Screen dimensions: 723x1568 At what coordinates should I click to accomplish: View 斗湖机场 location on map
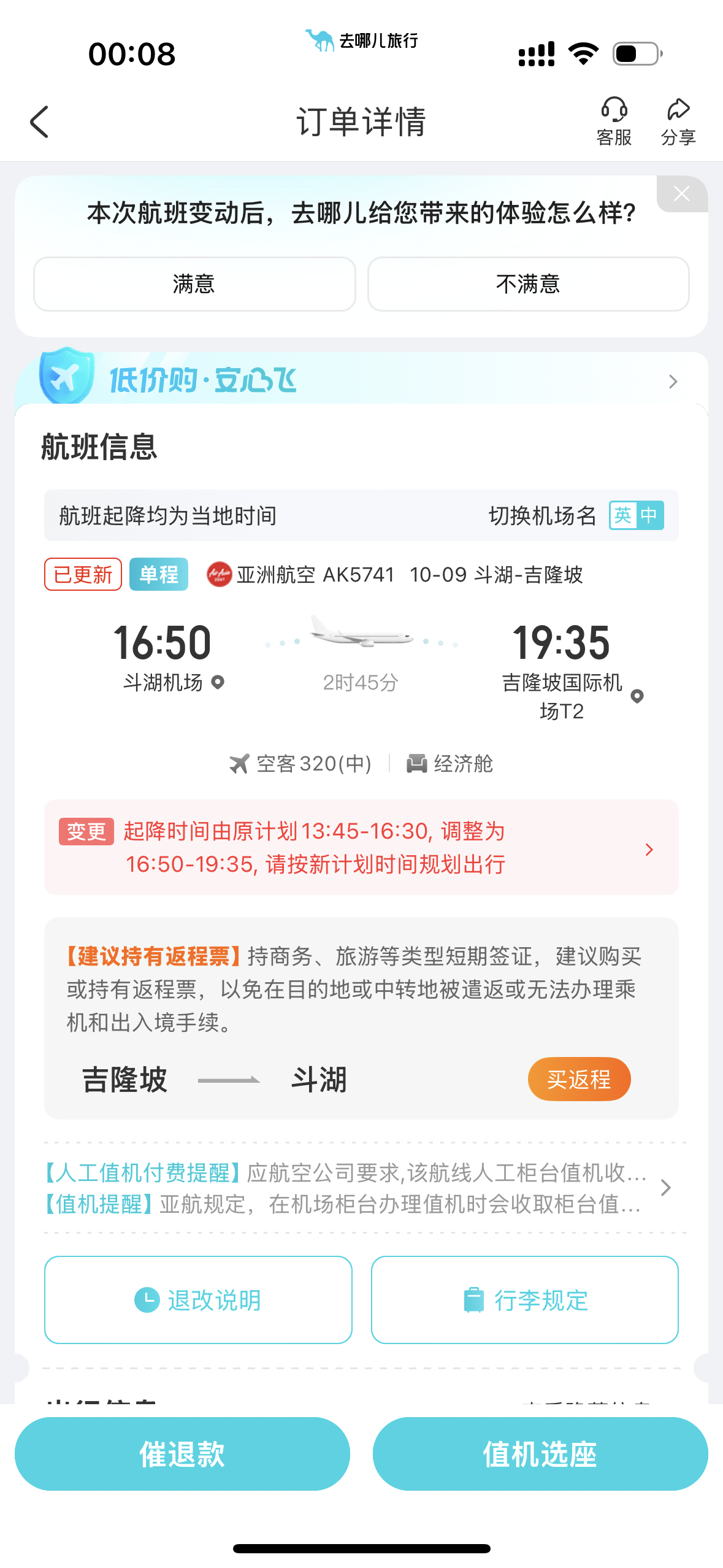point(218,682)
